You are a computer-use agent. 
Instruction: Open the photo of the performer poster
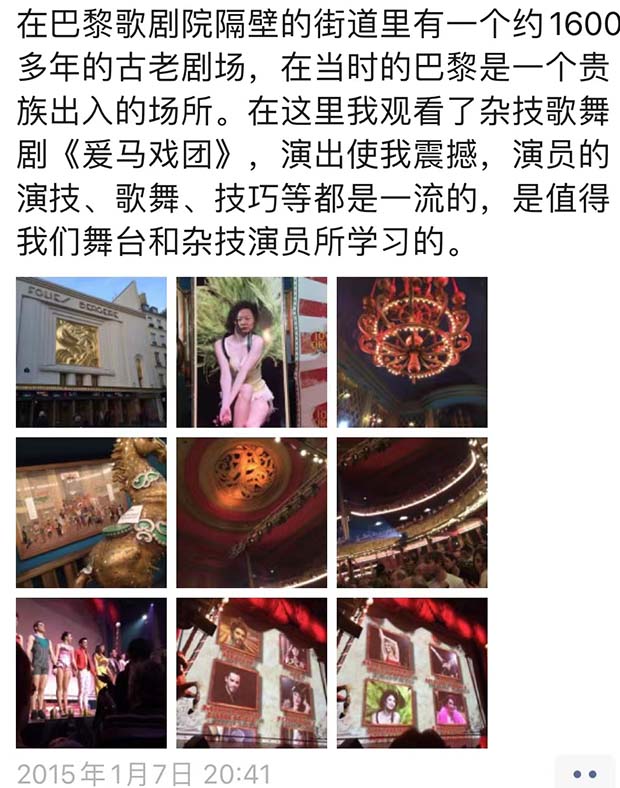(251, 352)
